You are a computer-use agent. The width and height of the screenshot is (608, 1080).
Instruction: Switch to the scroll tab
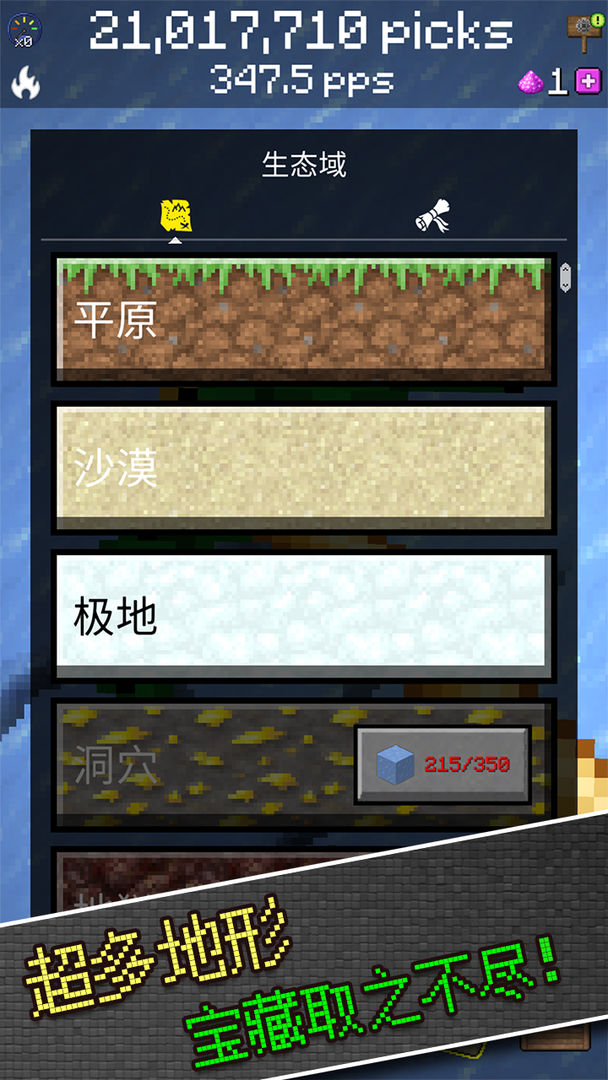[433, 214]
